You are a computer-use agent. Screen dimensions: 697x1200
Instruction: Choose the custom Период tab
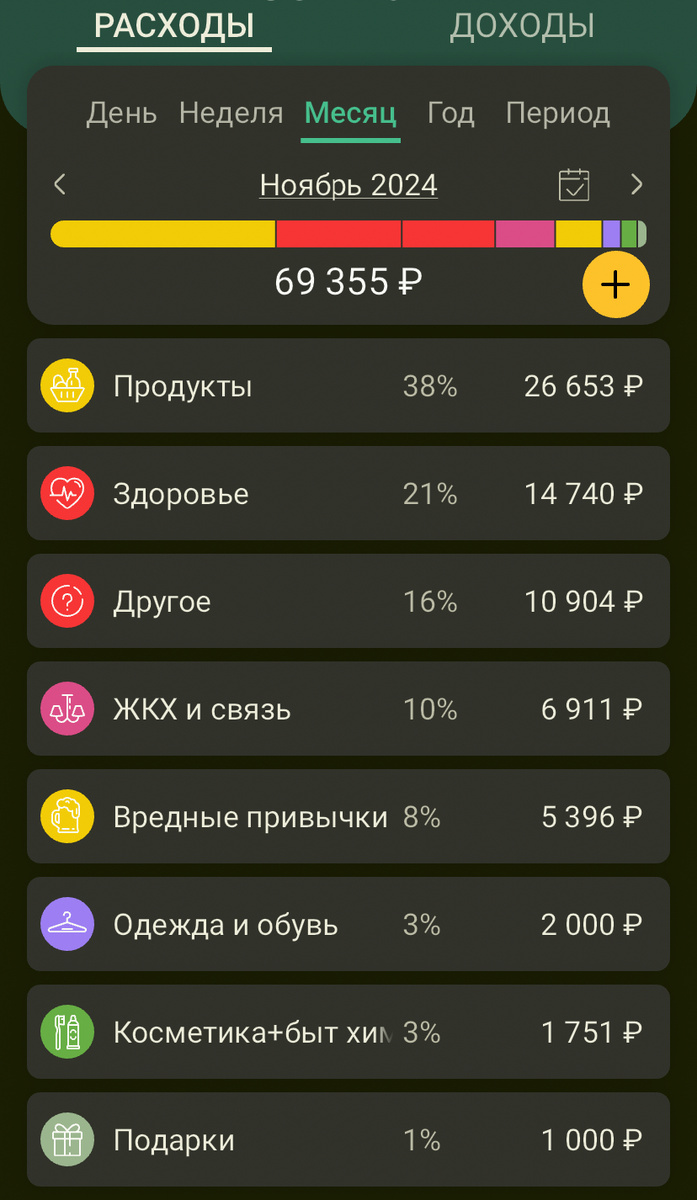coord(558,113)
